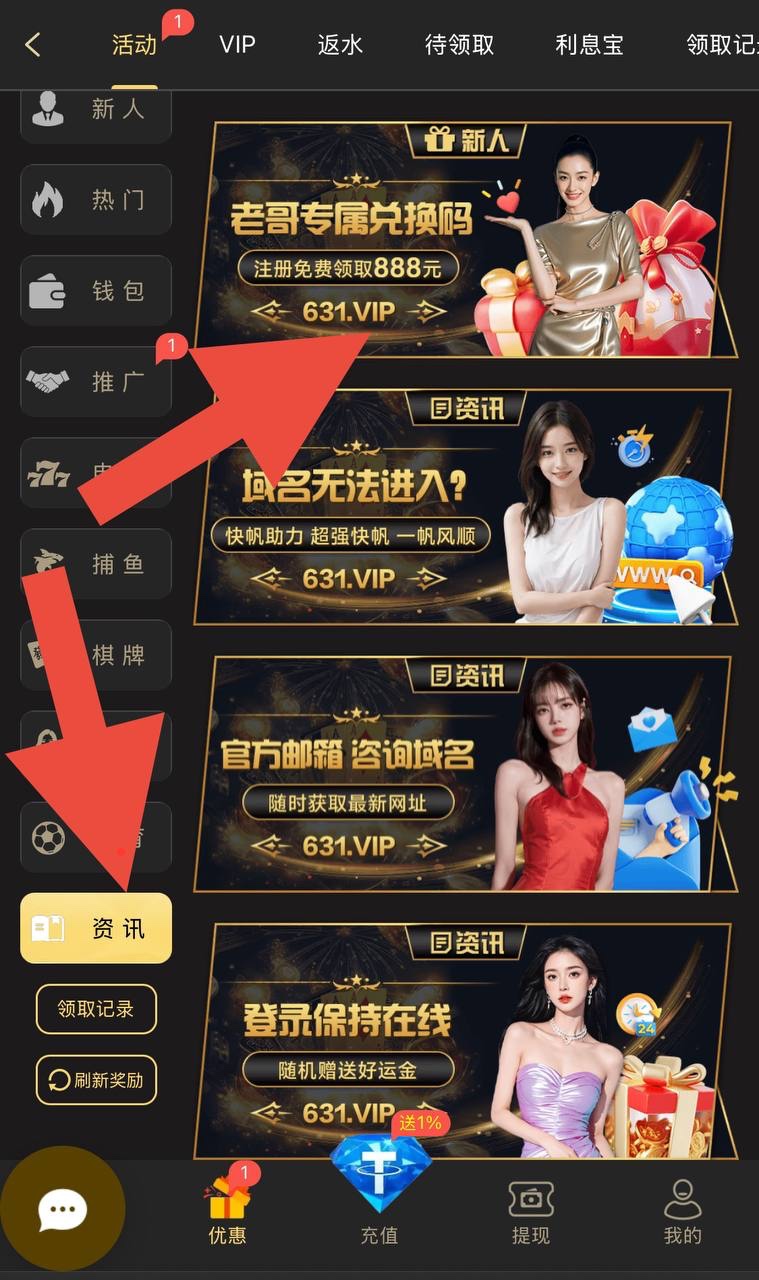Image resolution: width=759 pixels, height=1280 pixels.
Task: Choose the 棋牌 category in sidebar
Action: tap(96, 655)
